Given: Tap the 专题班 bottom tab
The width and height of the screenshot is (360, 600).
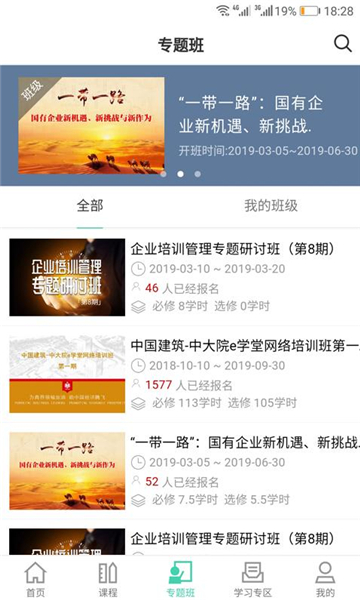Looking at the screenshot, I should tap(180, 579).
